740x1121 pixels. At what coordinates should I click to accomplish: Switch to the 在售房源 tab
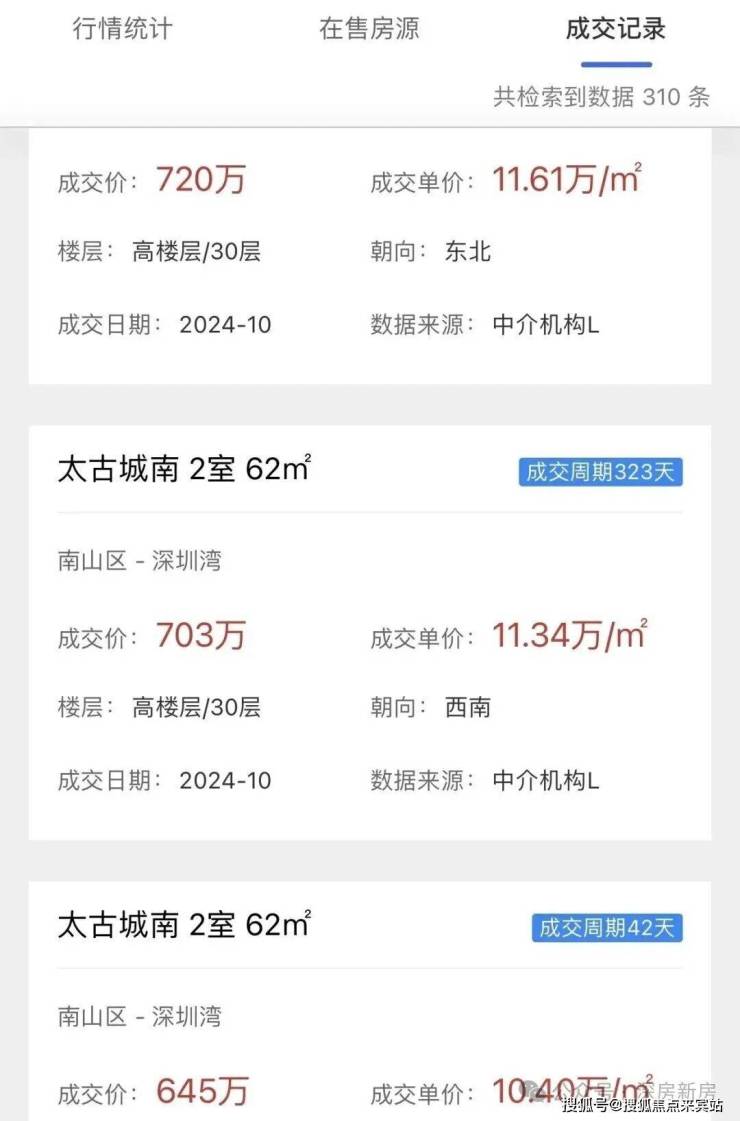[x=369, y=29]
